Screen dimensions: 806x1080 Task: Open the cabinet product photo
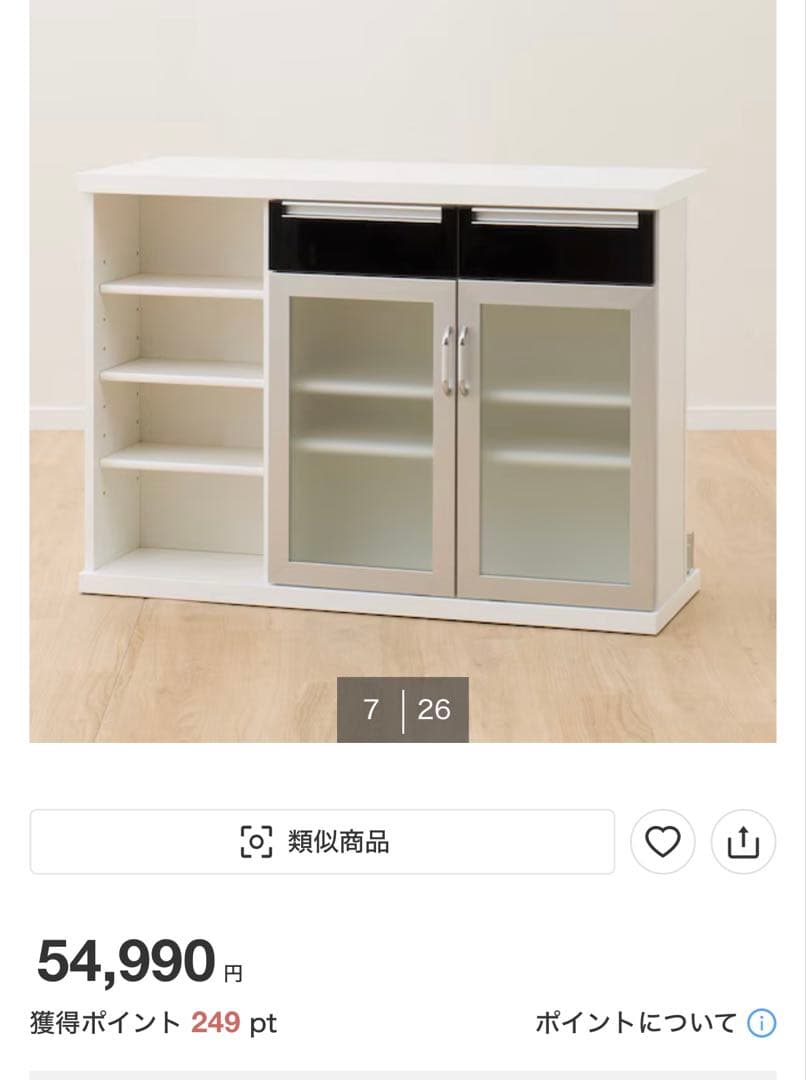pos(402,400)
